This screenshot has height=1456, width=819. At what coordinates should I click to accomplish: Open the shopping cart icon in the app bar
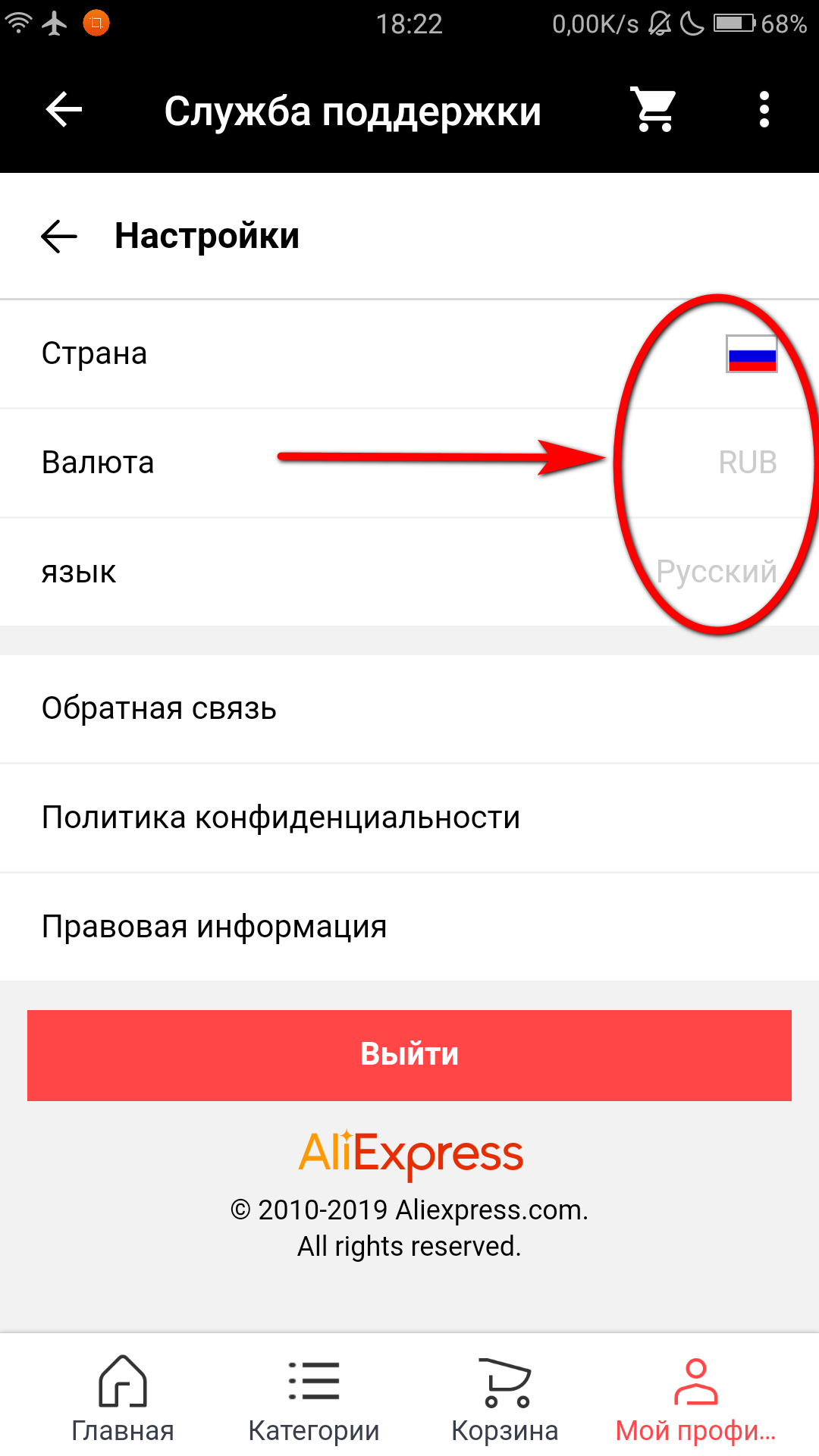[654, 110]
